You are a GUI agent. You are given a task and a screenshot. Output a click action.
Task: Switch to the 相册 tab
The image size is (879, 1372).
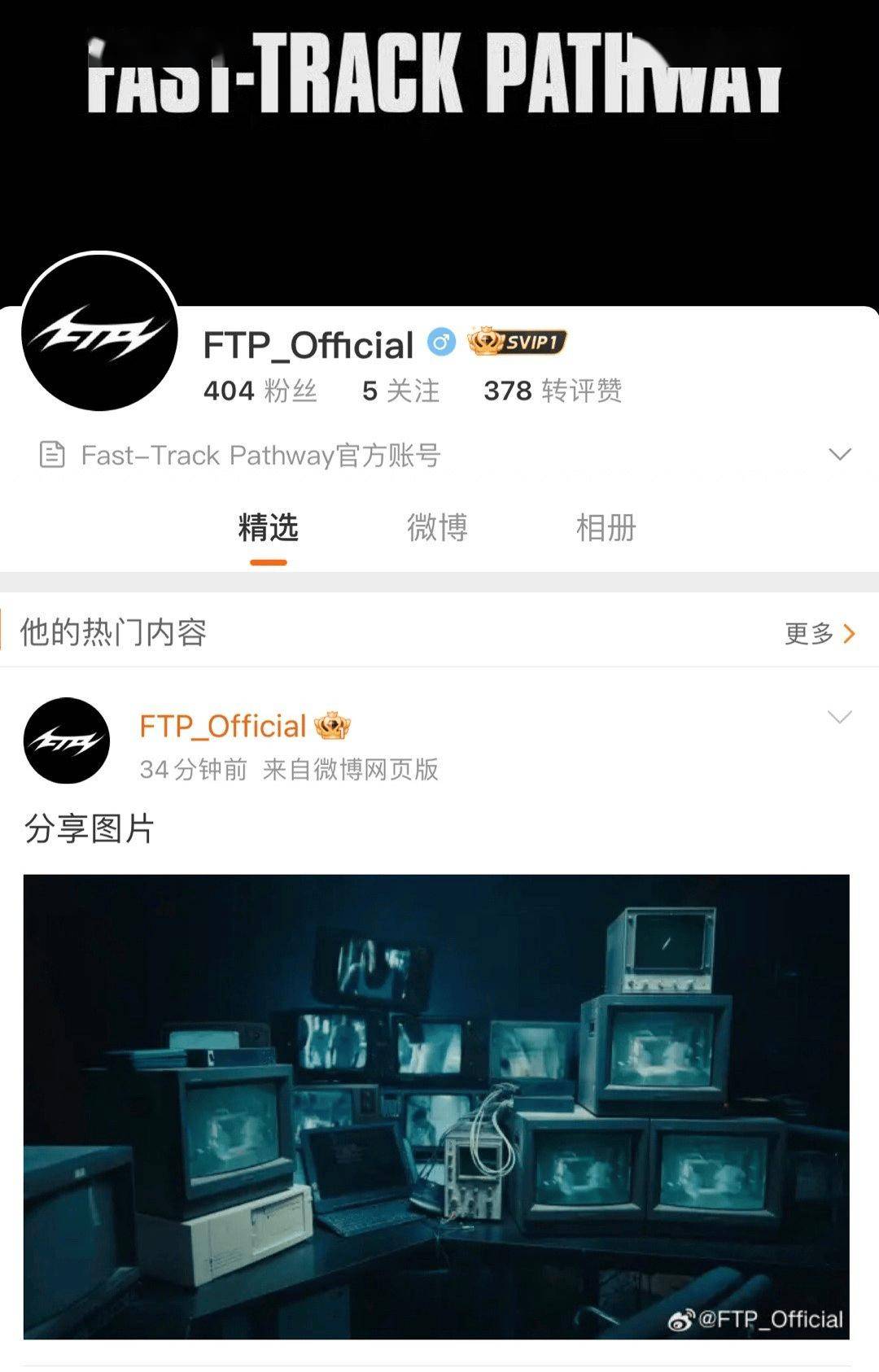click(606, 527)
